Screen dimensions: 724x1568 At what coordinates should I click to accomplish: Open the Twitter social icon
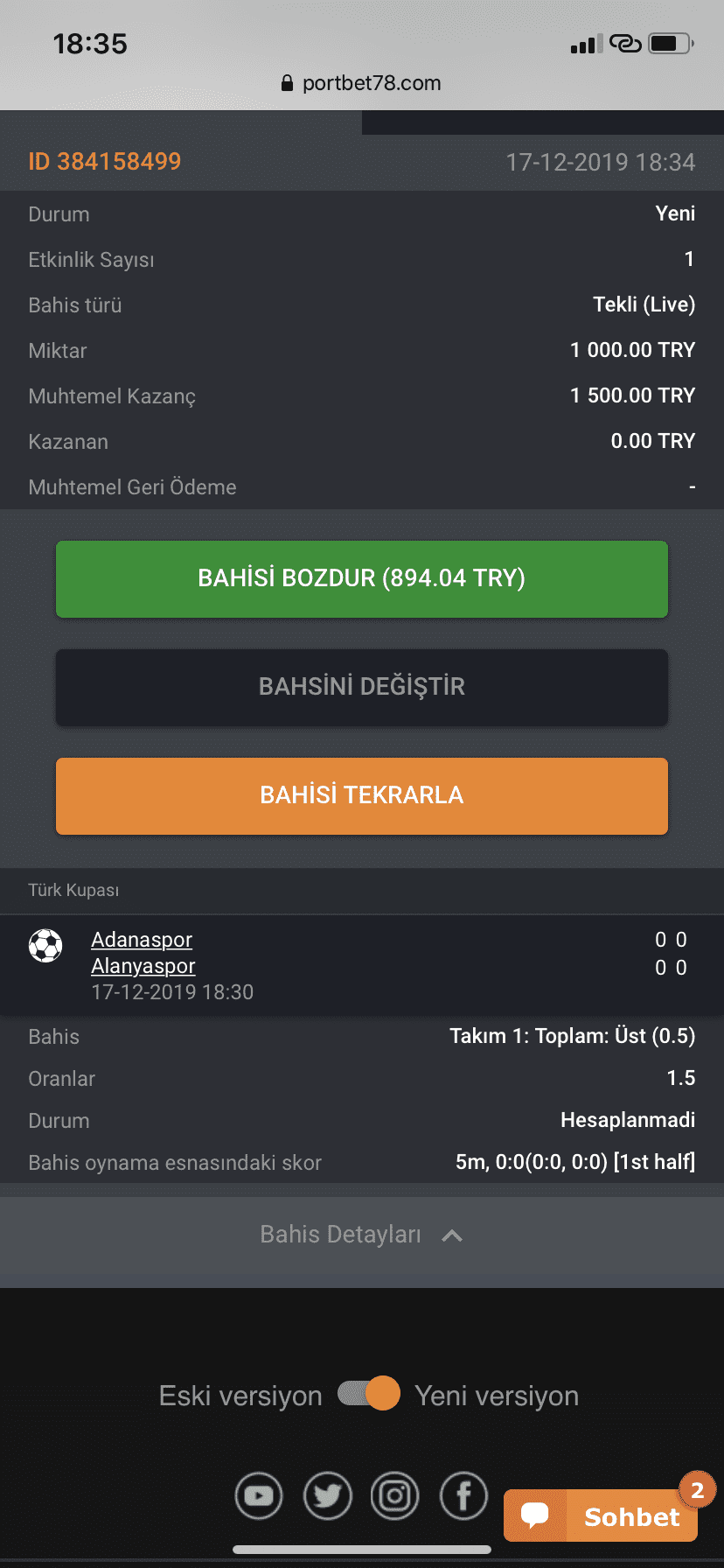(327, 1496)
